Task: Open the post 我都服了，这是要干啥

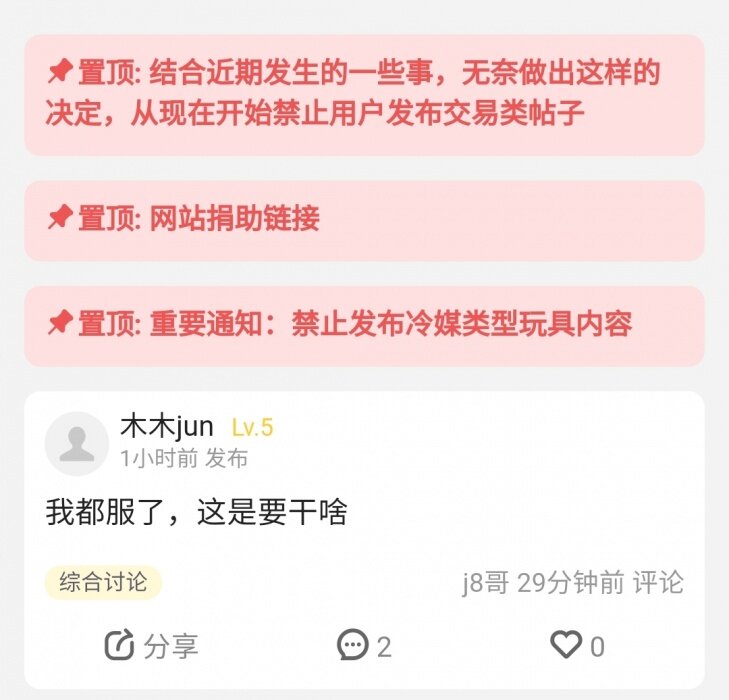Action: tap(197, 513)
